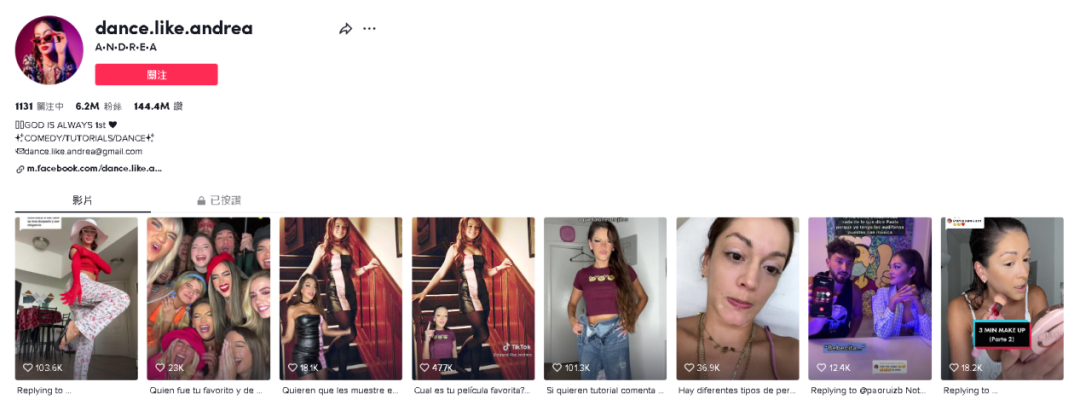Open the three-dot more options menu
Image resolution: width=1080 pixels, height=411 pixels.
click(370, 29)
